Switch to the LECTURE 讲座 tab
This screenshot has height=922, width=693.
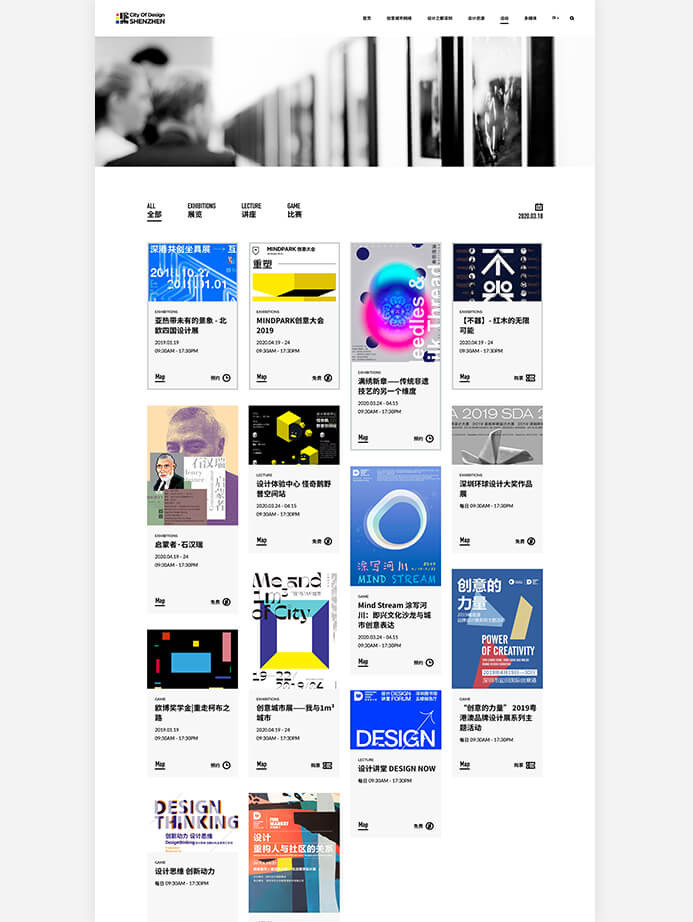251,210
